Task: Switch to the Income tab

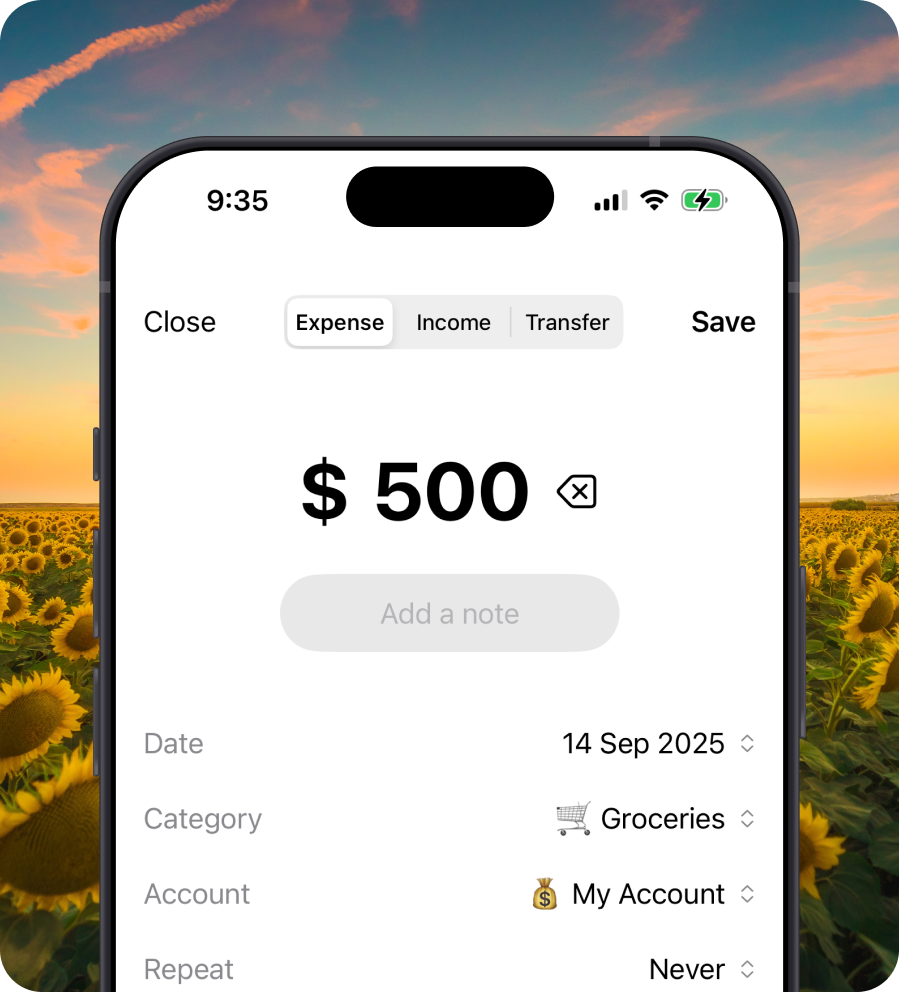Action: [453, 322]
